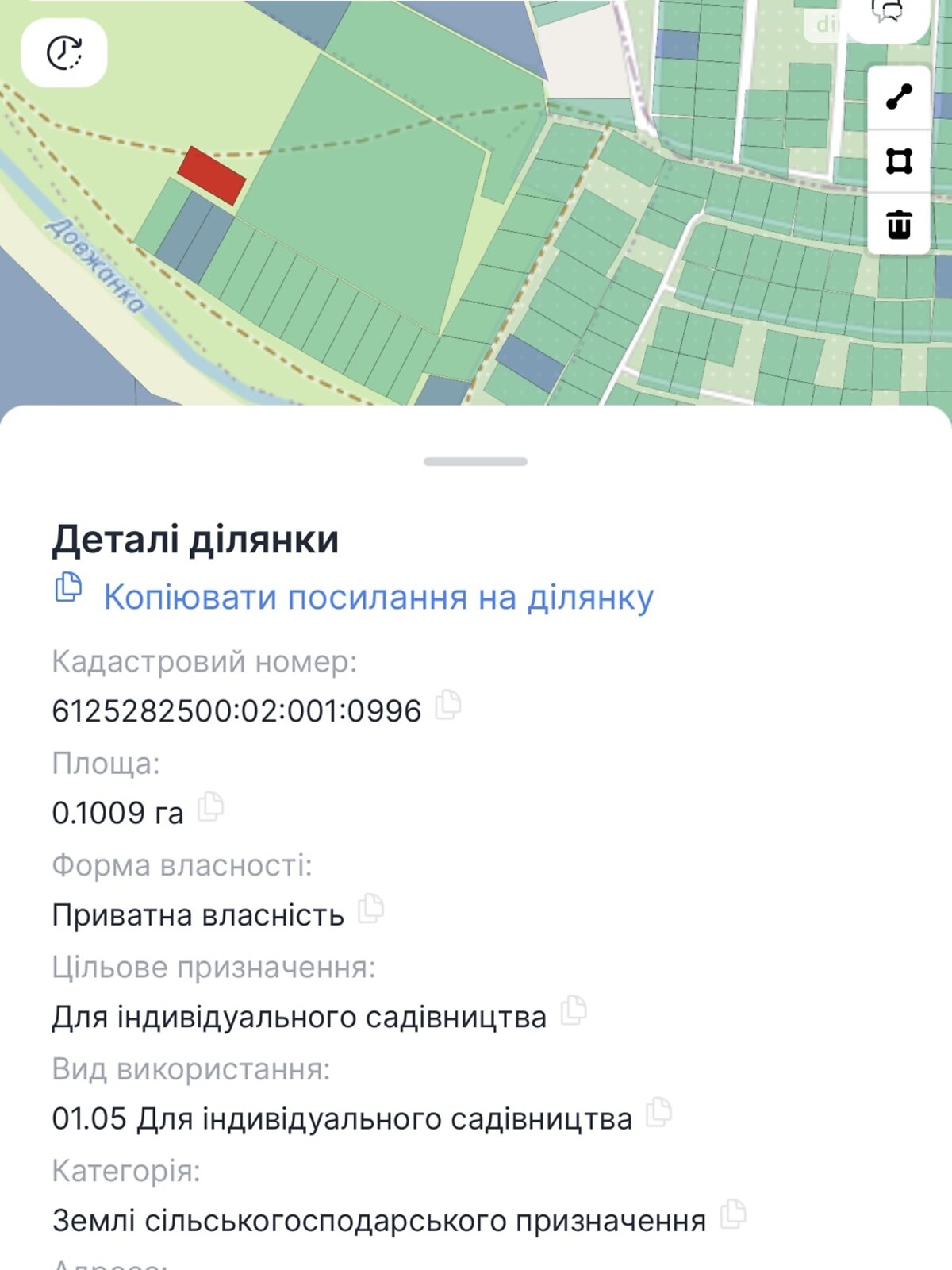Copy the area value 0.1009 га
This screenshot has height=1270, width=952.
pos(210,809)
